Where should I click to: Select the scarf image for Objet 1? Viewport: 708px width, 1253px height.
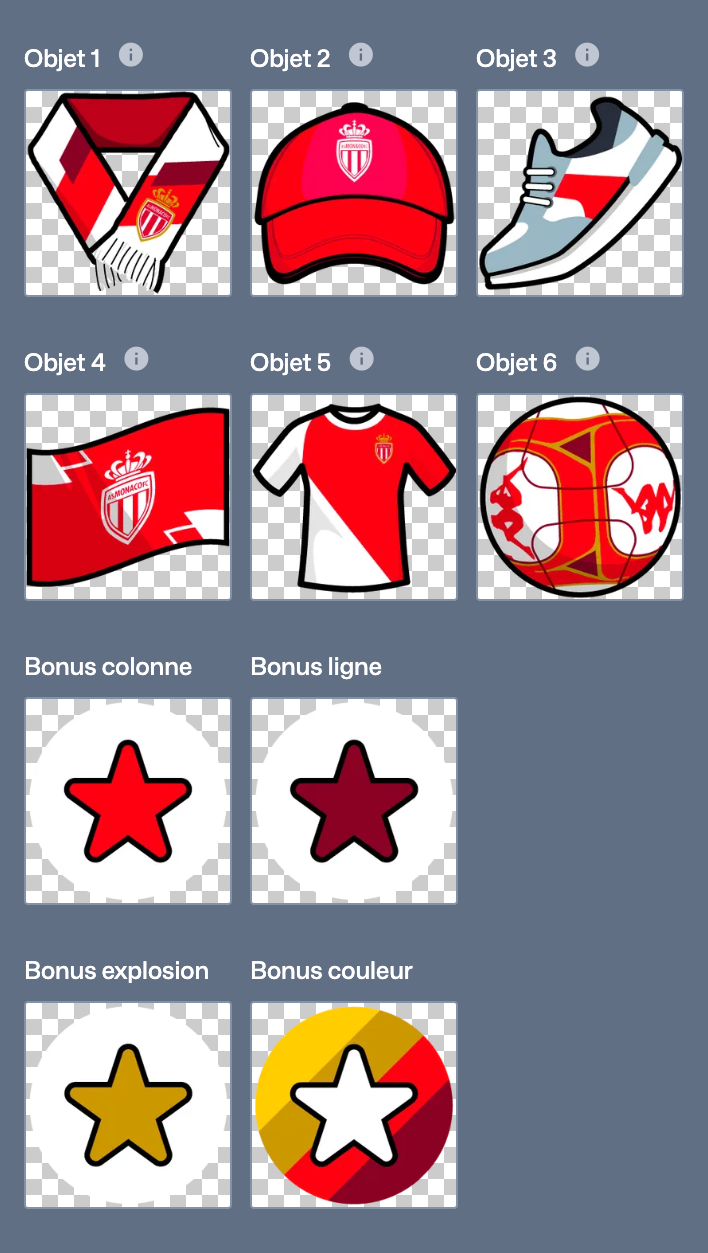(128, 193)
